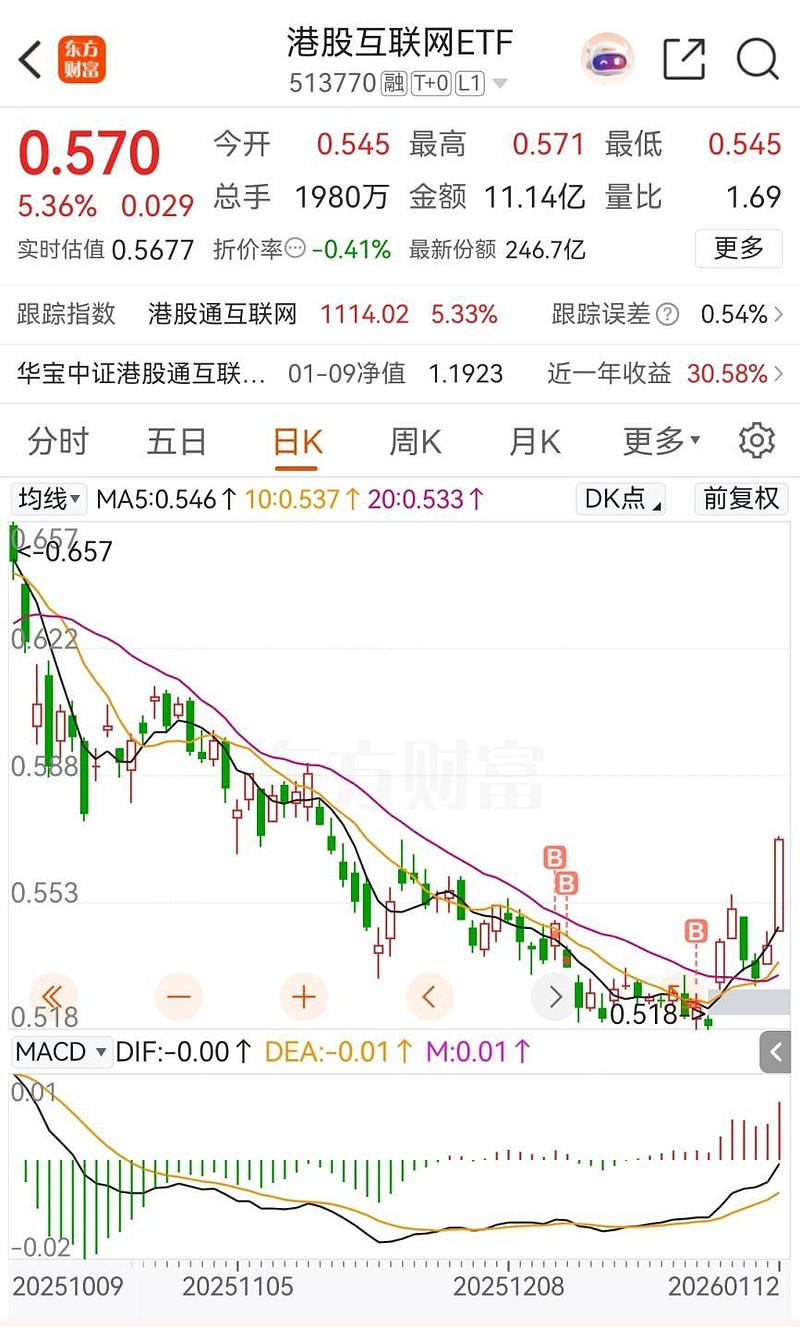The image size is (800, 1327).
Task: Open the 华宝中证港股通互联 fund info row
Action: 400,374
